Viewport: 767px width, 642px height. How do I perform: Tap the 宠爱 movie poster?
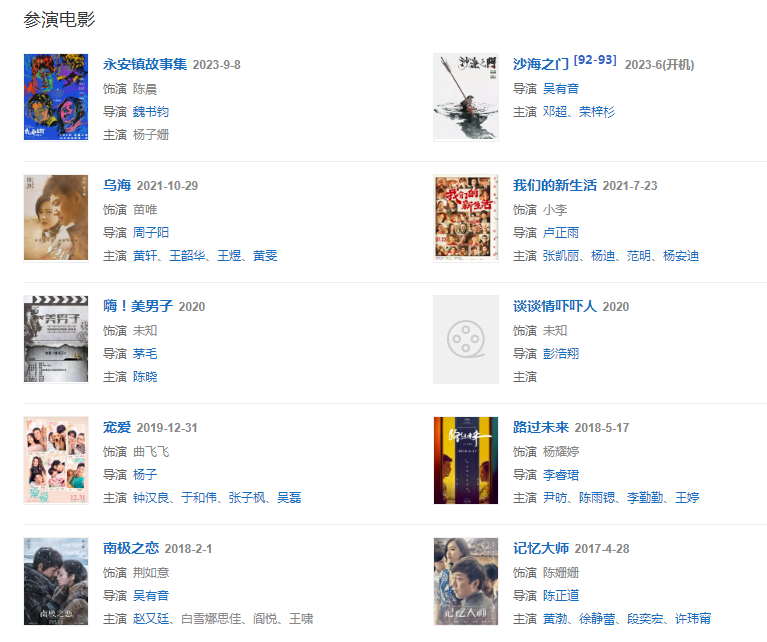pyautogui.click(x=56, y=460)
